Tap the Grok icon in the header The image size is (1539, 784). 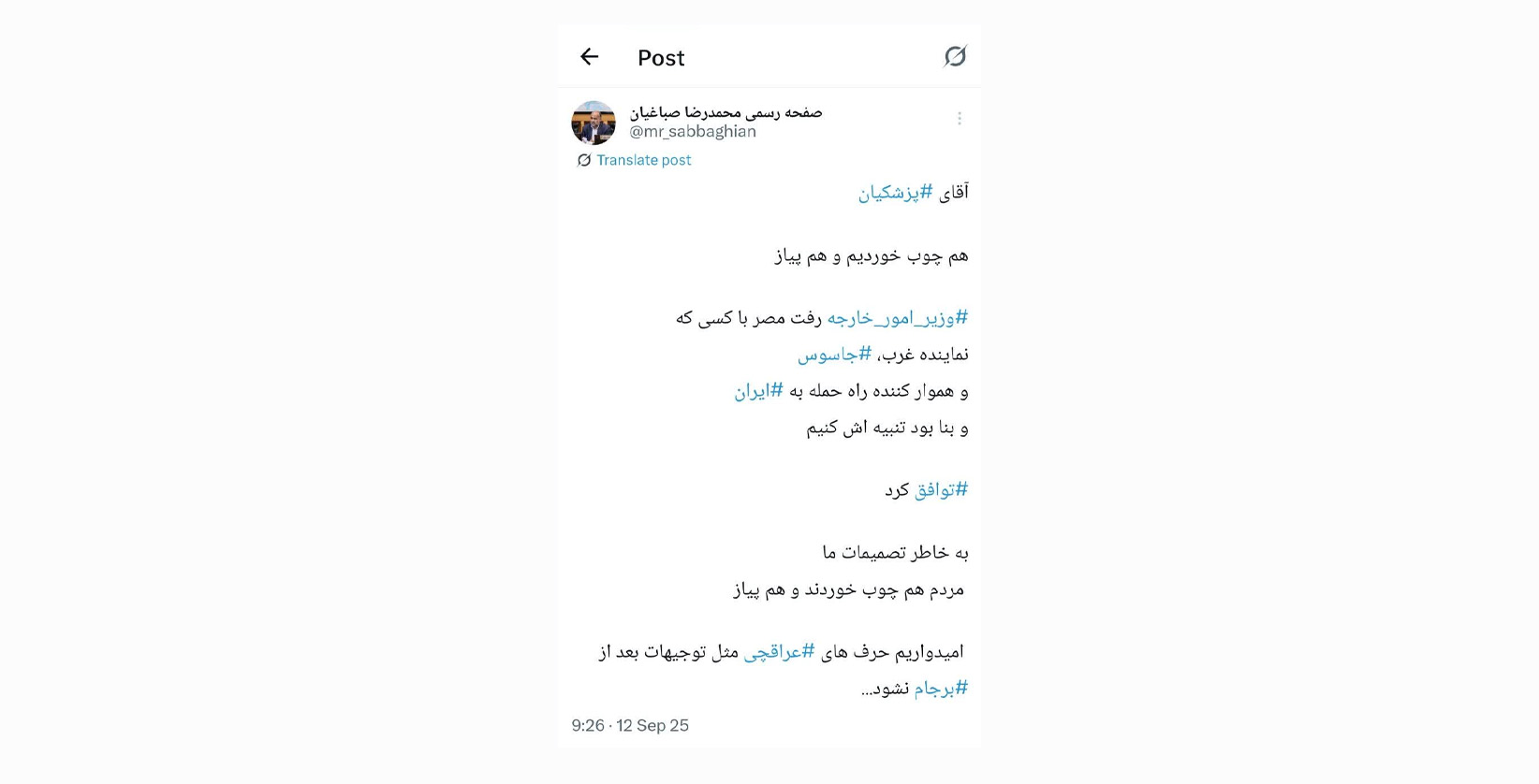pyautogui.click(x=955, y=57)
